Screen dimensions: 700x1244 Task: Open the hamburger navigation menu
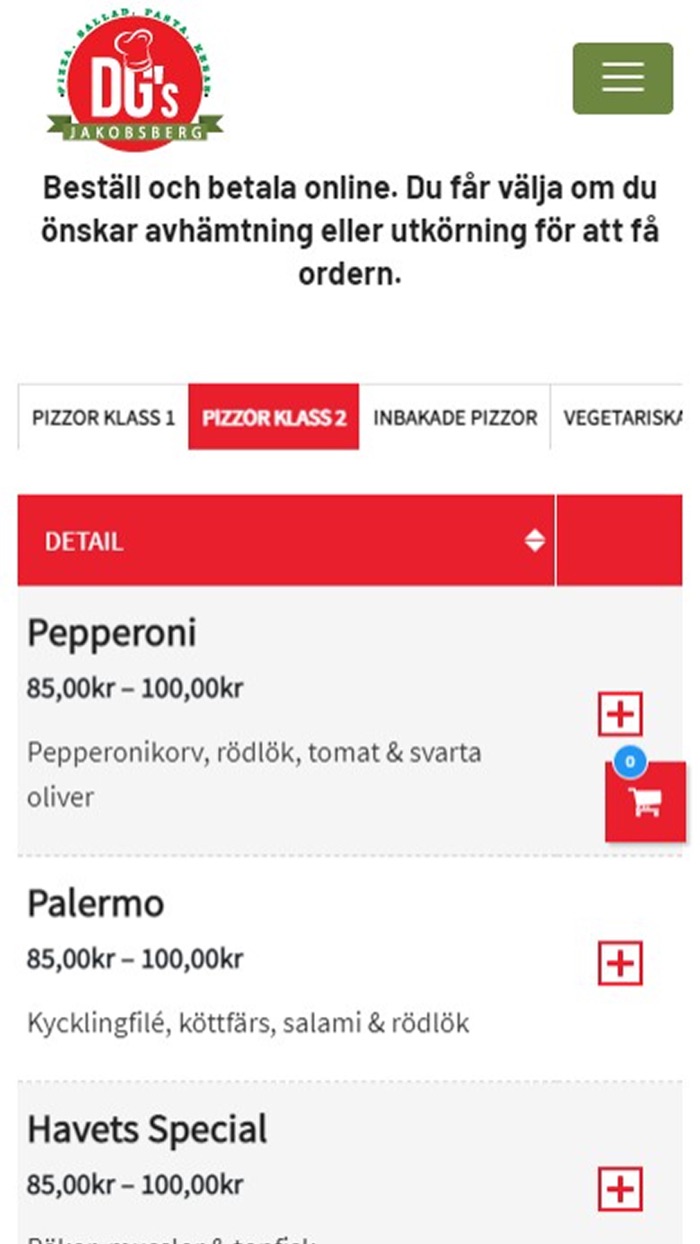coord(622,78)
